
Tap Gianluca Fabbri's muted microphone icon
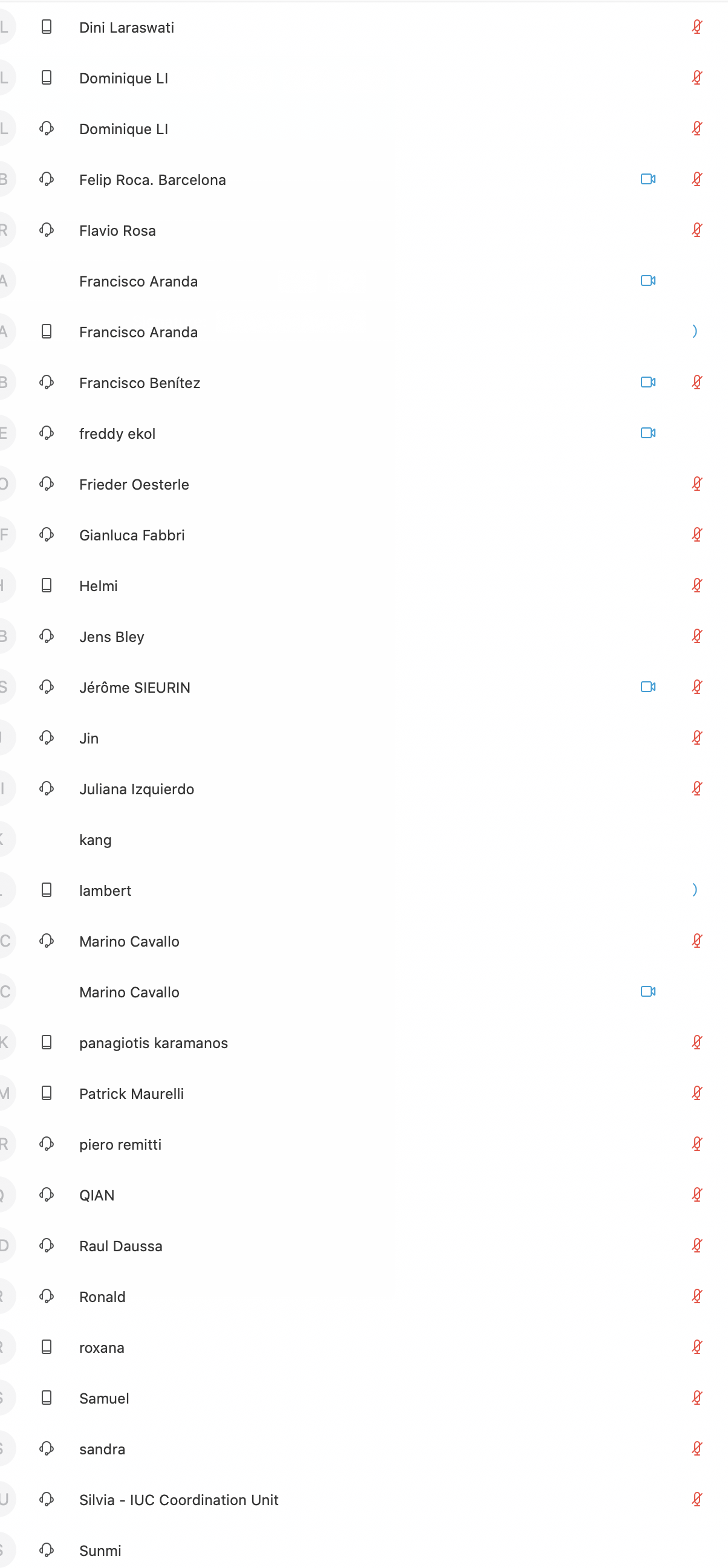point(697,534)
